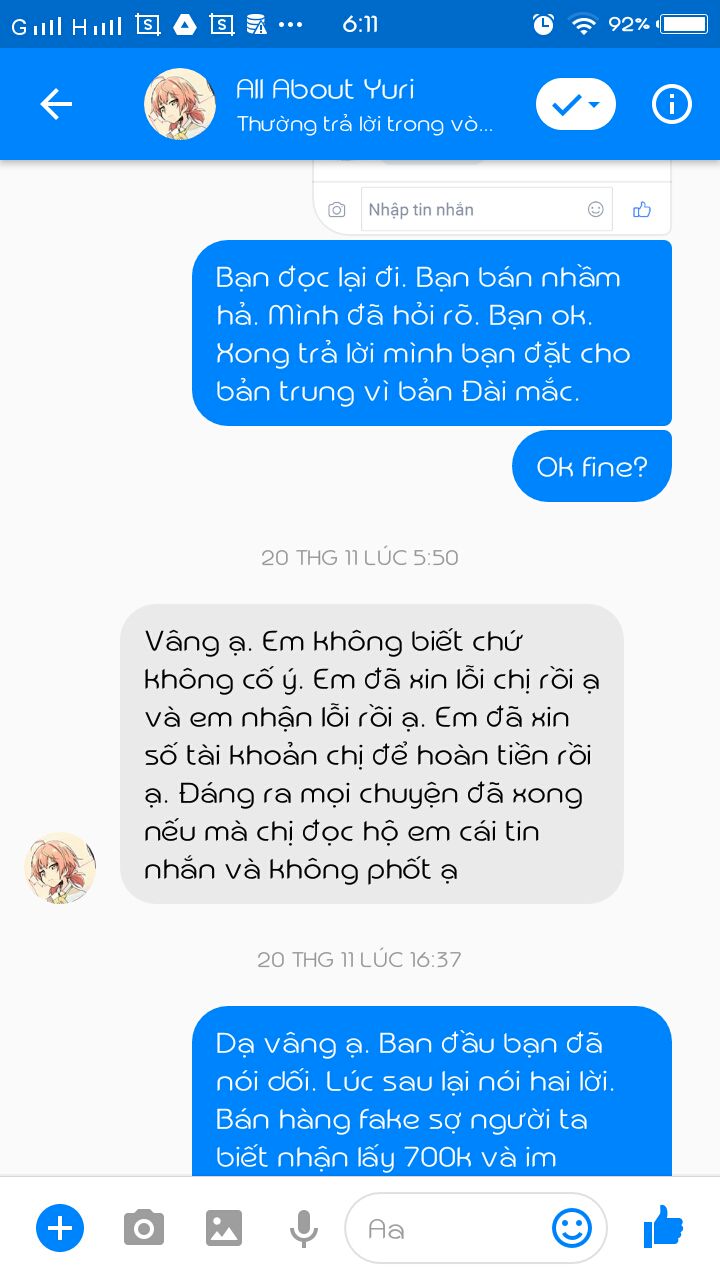The width and height of the screenshot is (720, 1280).
Task: Record a voice message with microphone
Action: pyautogui.click(x=304, y=1227)
